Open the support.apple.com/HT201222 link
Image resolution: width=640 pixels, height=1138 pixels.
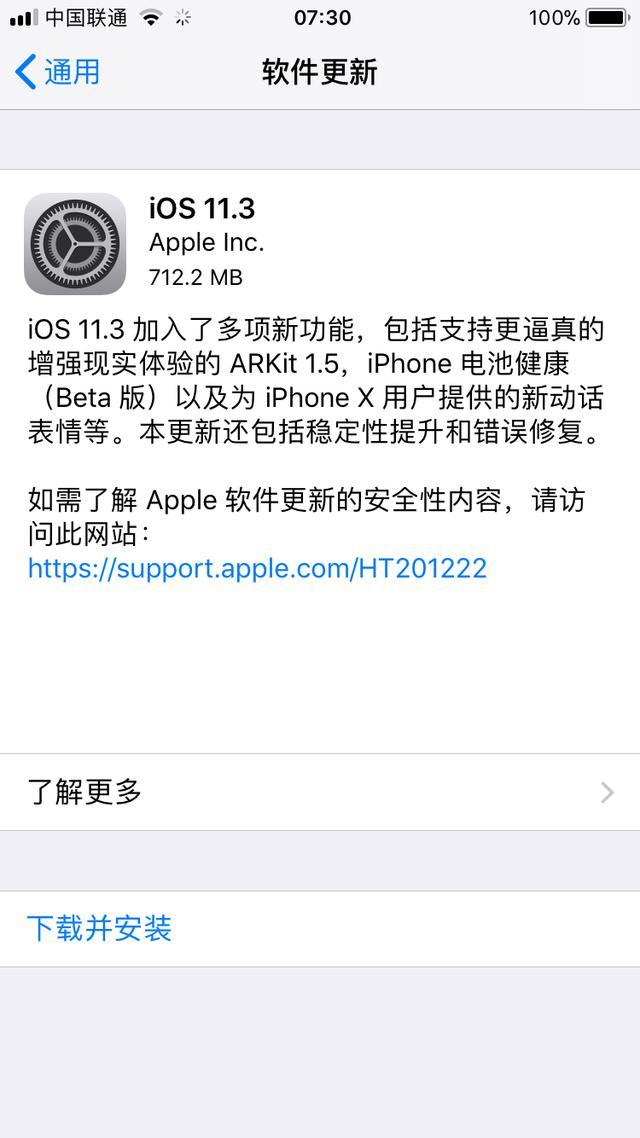click(257, 568)
